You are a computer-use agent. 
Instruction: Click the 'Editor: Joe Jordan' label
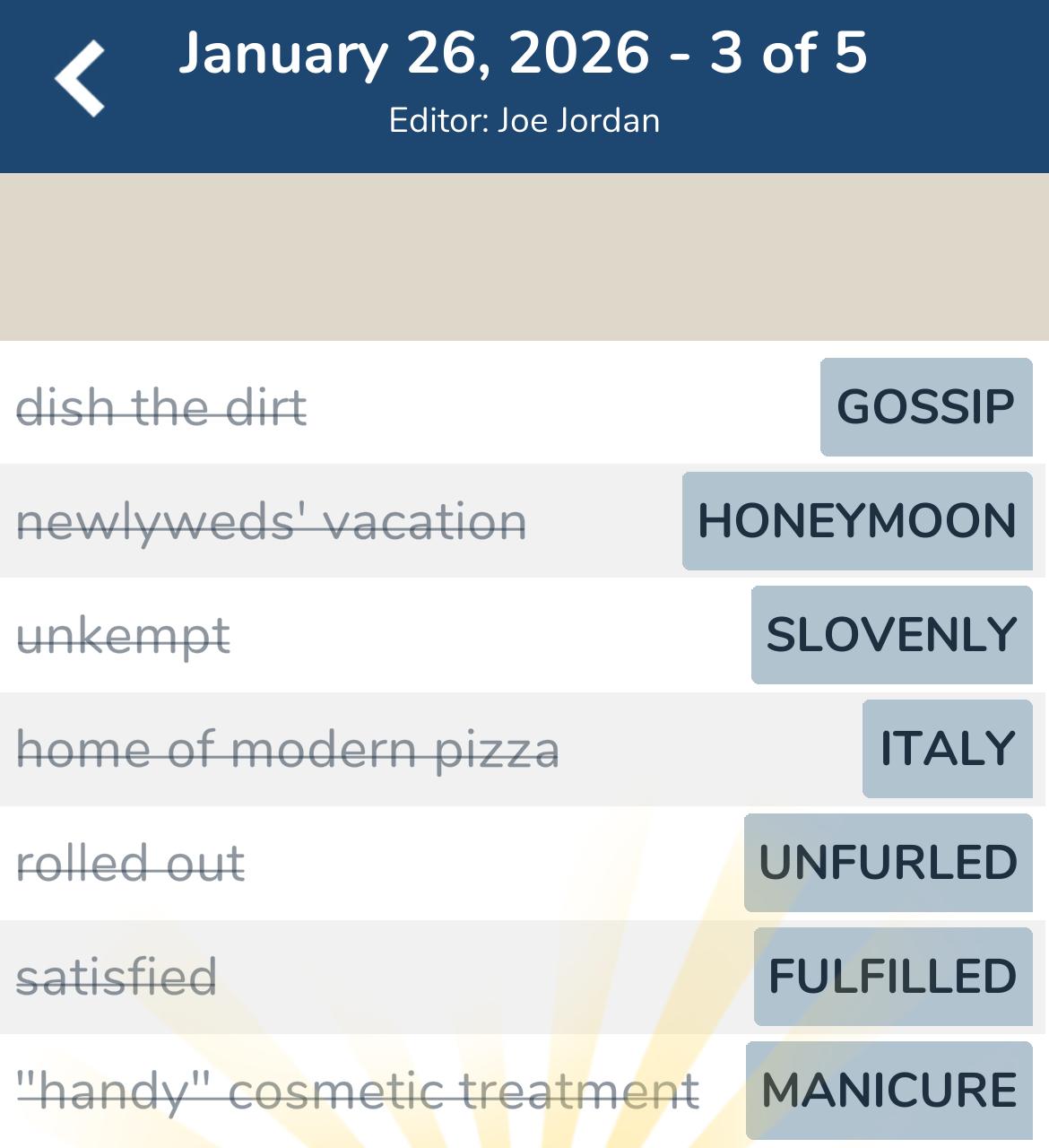point(524,119)
